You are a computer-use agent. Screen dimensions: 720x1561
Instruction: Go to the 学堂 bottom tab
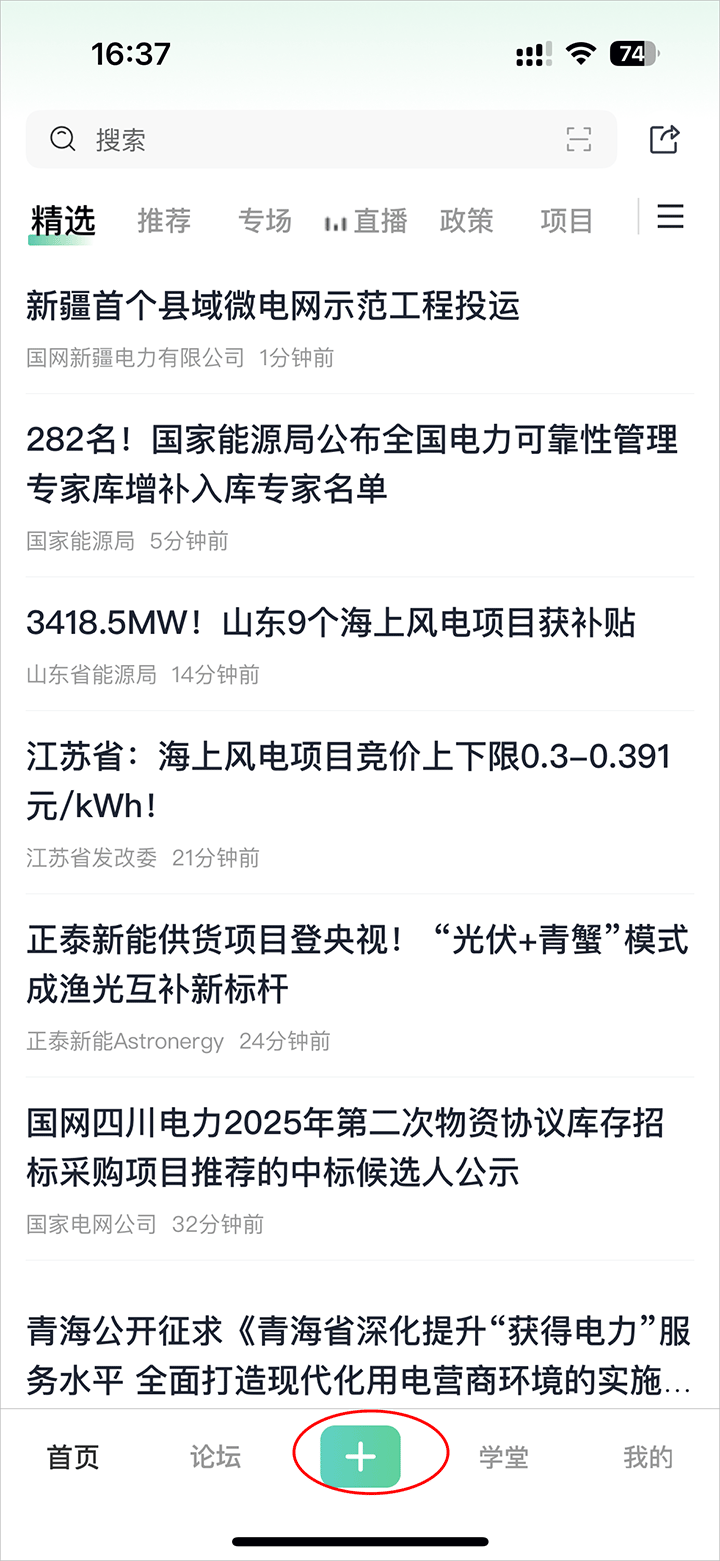click(503, 1457)
